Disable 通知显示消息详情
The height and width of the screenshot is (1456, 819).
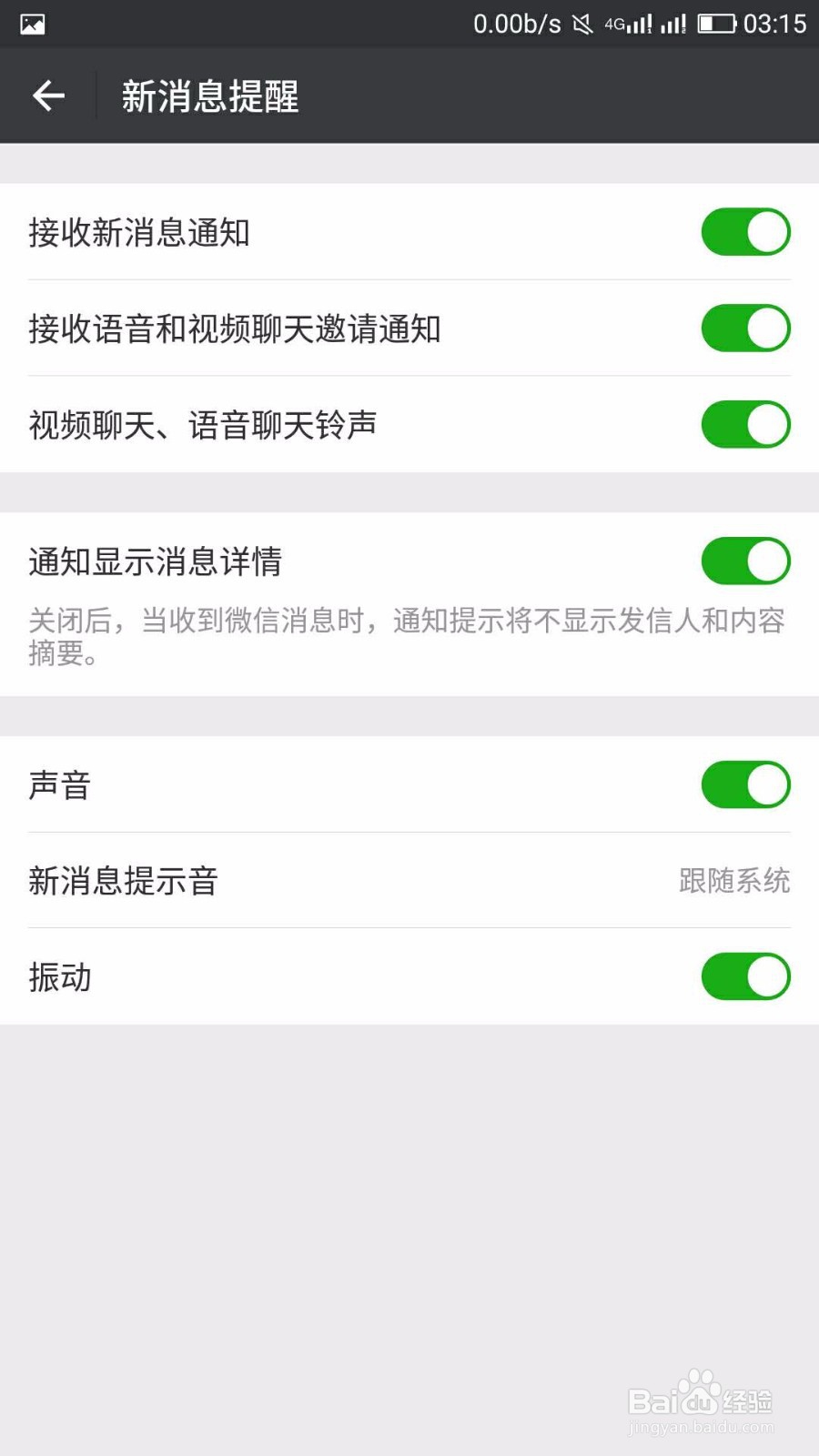coord(745,561)
